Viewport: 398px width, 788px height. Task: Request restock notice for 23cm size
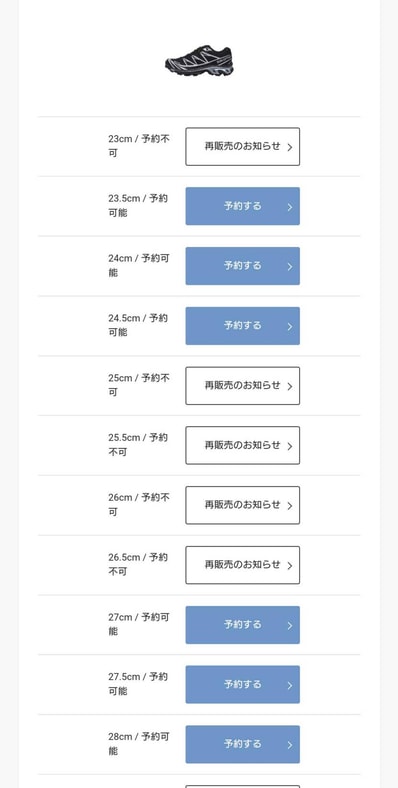point(243,146)
